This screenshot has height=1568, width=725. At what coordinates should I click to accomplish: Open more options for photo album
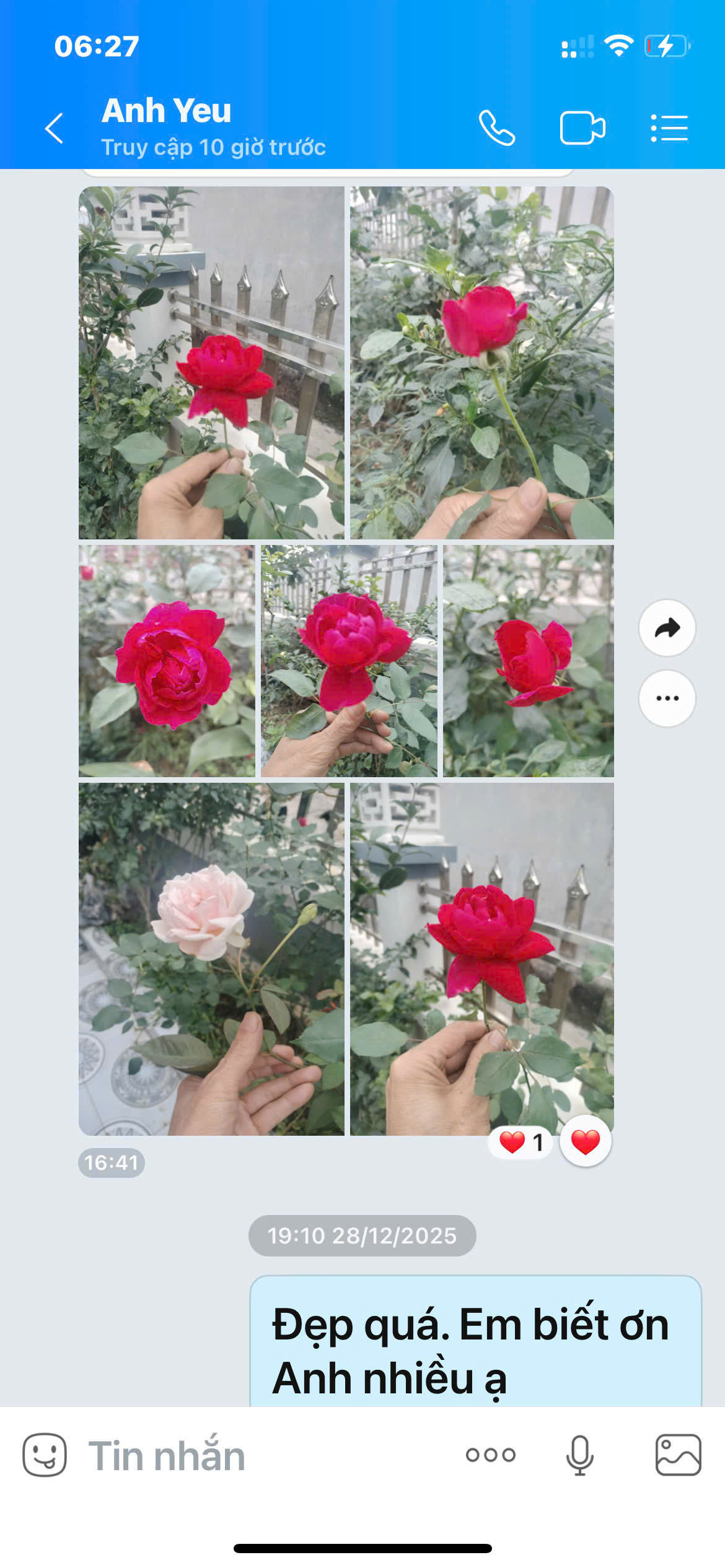coord(667,698)
